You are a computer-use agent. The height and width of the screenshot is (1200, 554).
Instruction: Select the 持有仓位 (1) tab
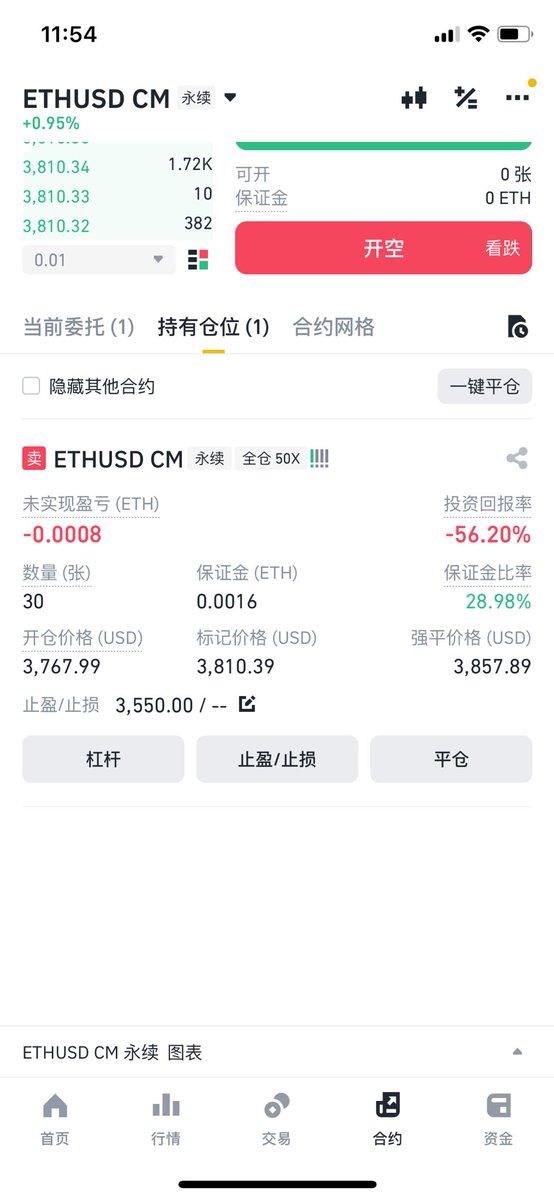coord(213,327)
